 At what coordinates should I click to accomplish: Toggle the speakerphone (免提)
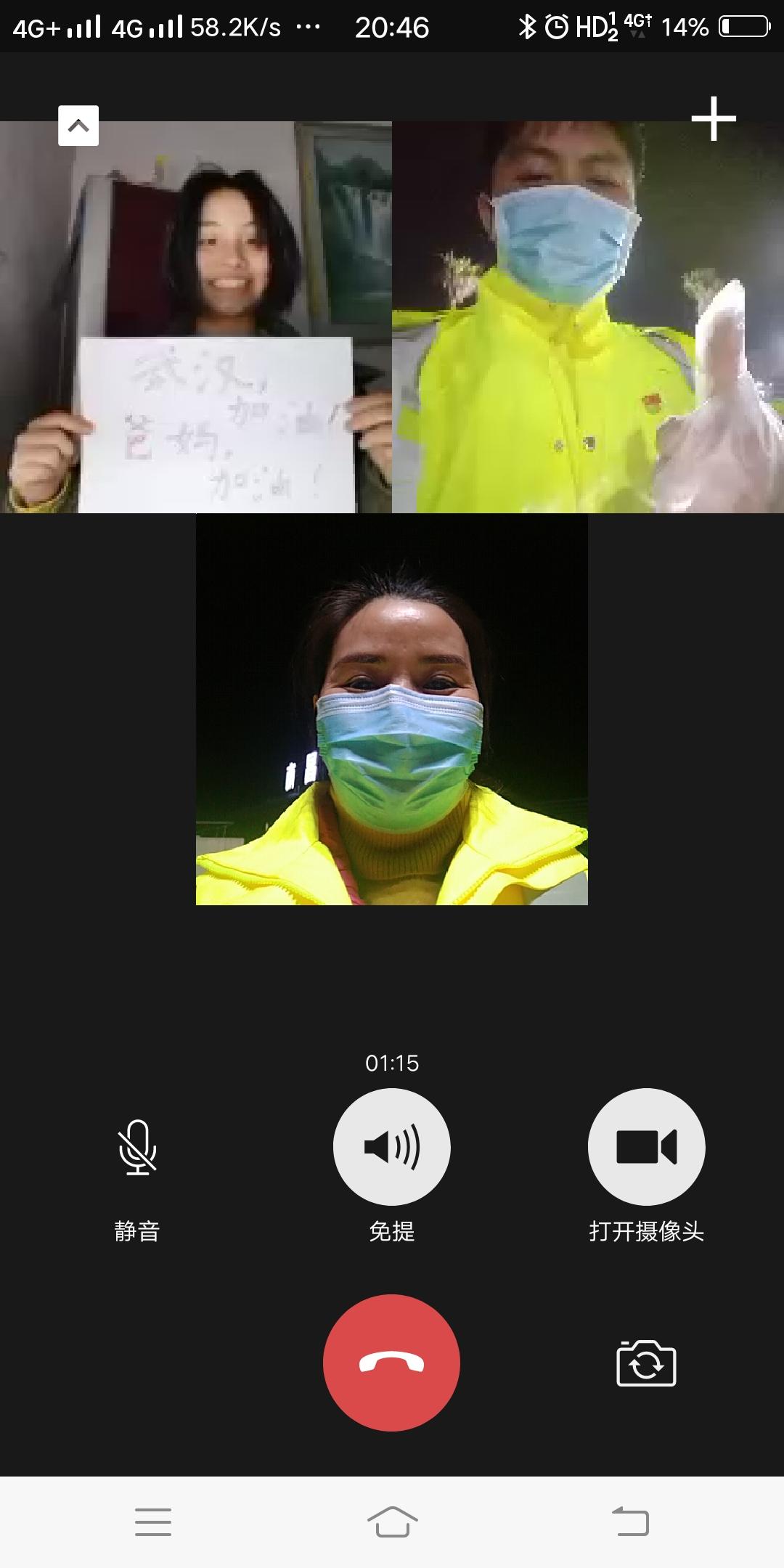(392, 1147)
